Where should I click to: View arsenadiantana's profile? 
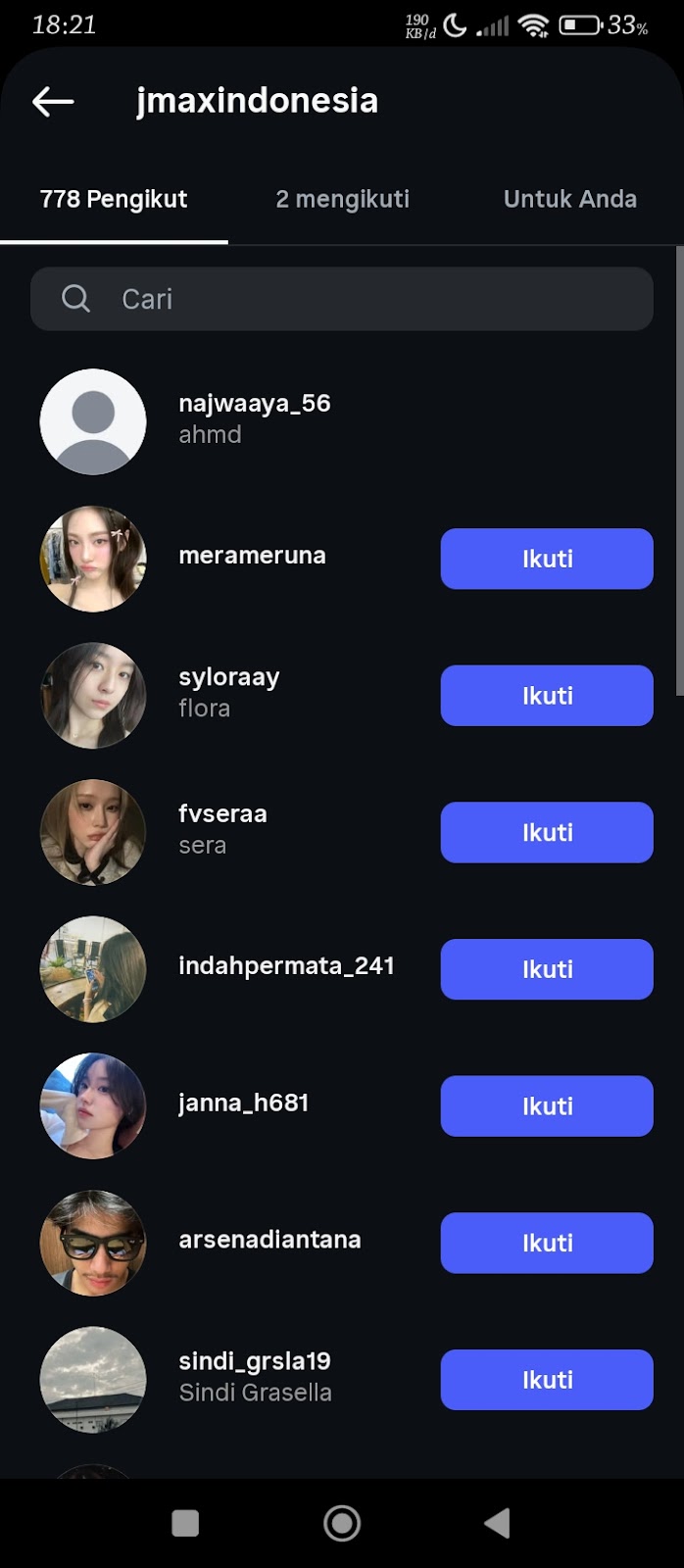[269, 1240]
